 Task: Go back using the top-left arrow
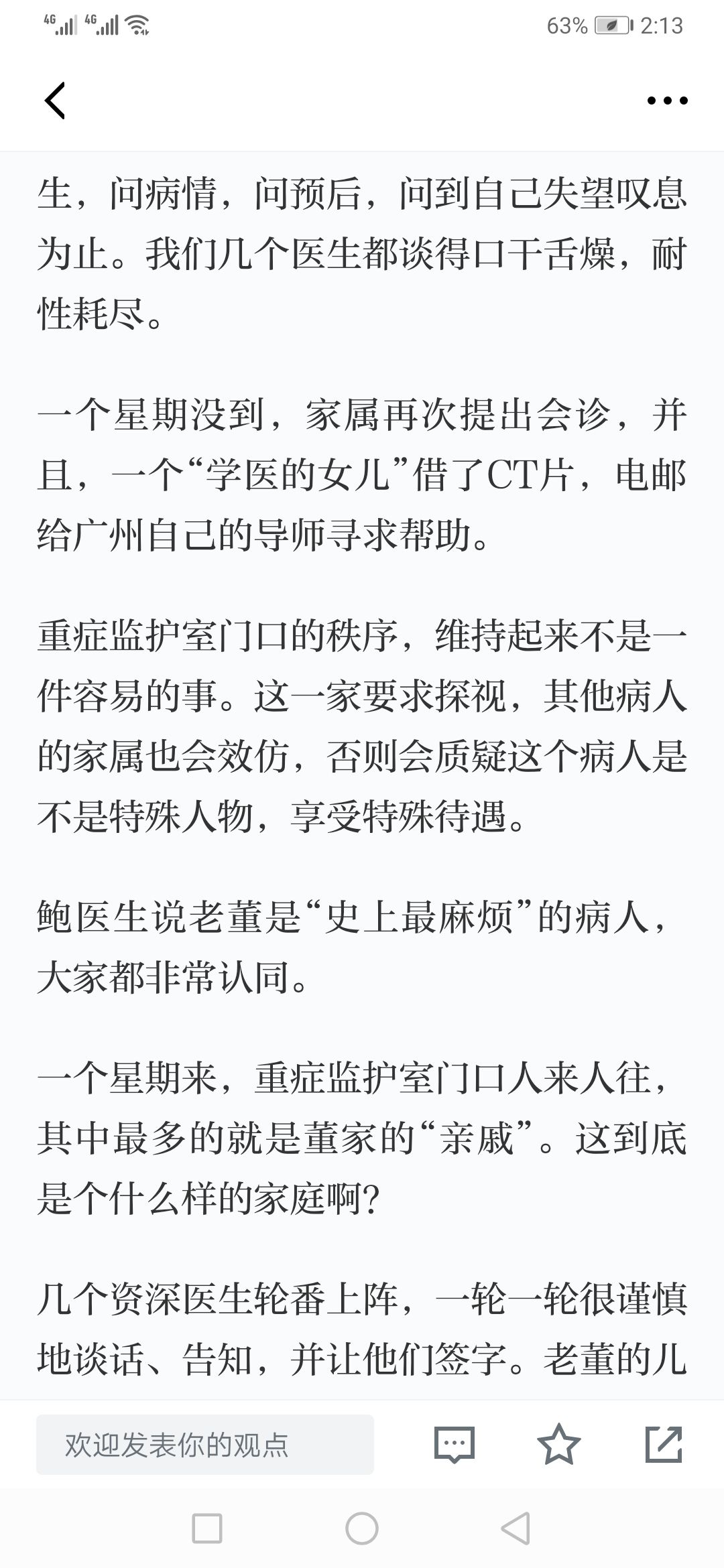(55, 101)
